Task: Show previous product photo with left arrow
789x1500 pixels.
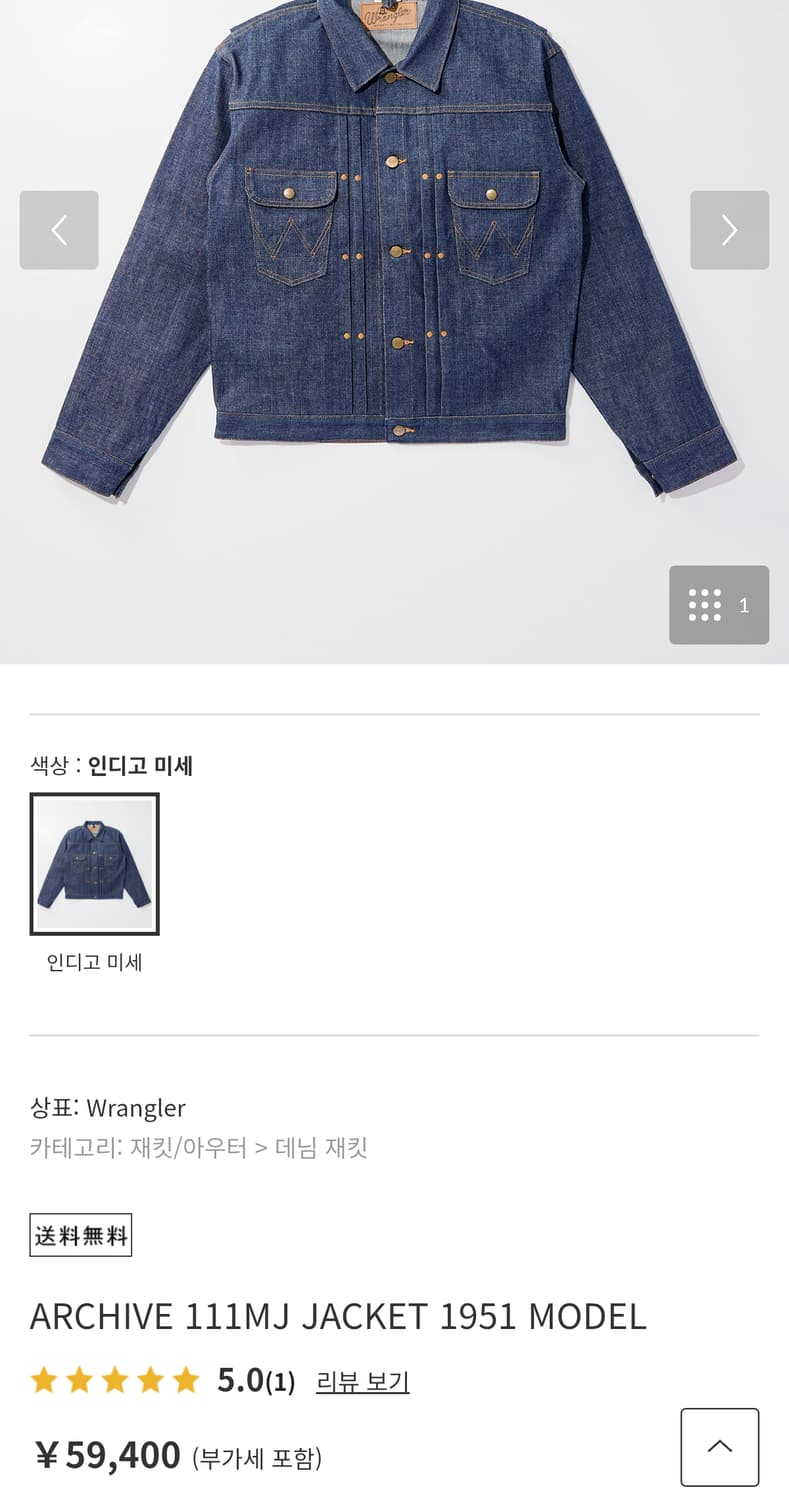Action: [x=58, y=229]
